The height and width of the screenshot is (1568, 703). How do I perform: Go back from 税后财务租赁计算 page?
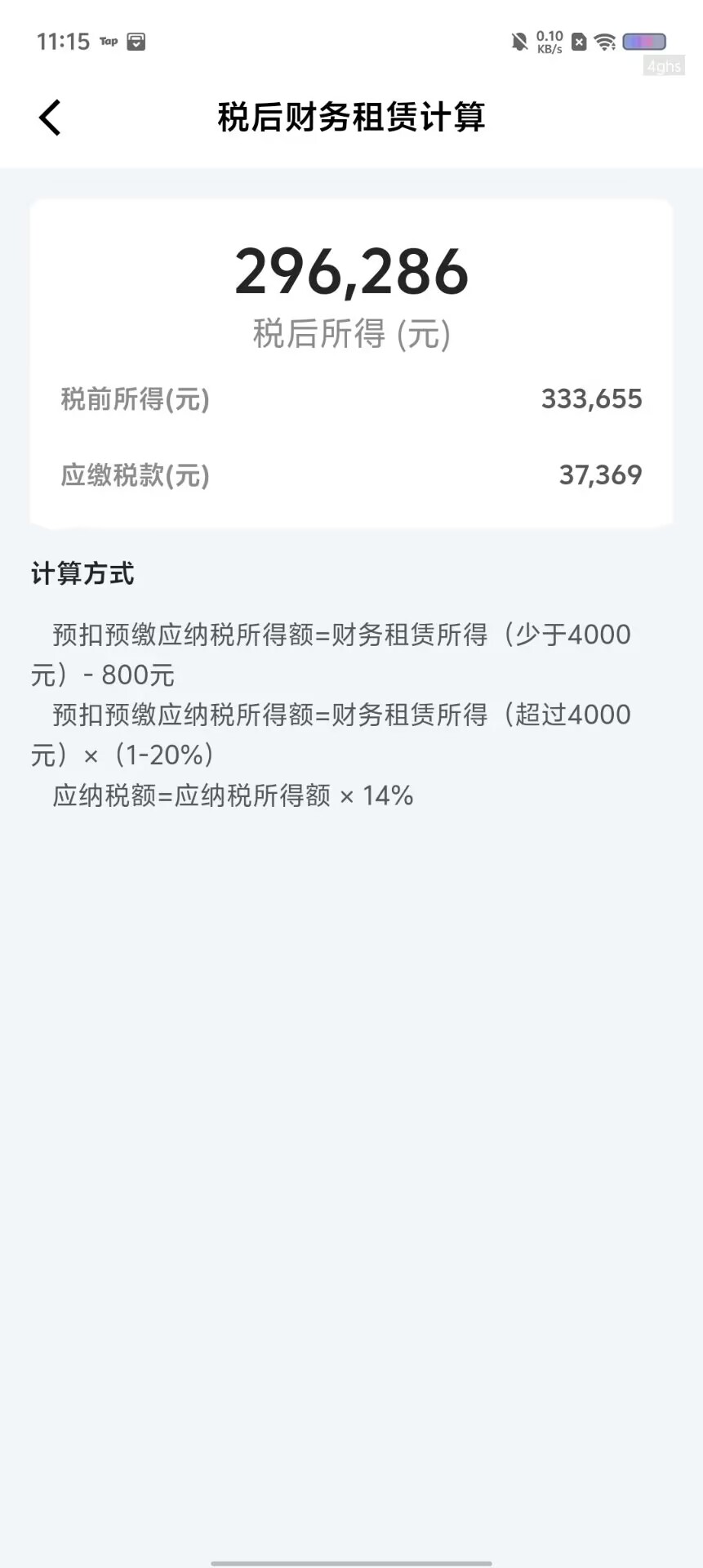click(x=50, y=118)
